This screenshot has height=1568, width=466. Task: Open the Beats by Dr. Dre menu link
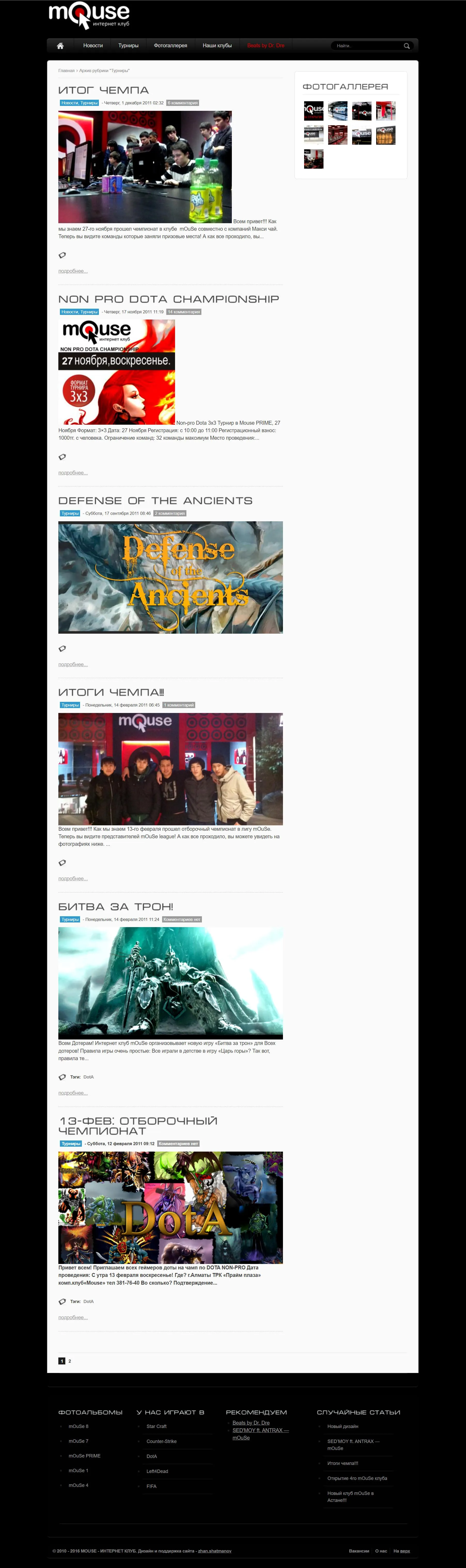click(266, 46)
